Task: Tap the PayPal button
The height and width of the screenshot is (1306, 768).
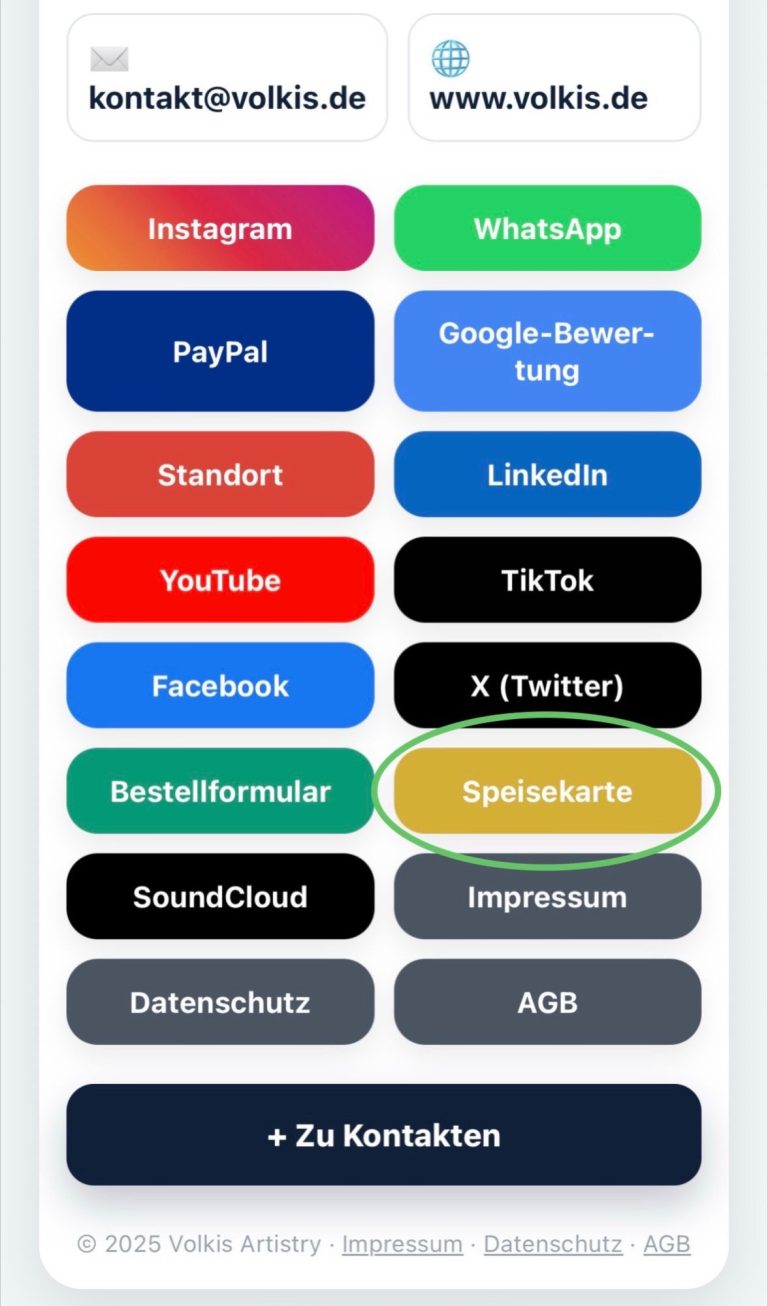Action: point(220,351)
